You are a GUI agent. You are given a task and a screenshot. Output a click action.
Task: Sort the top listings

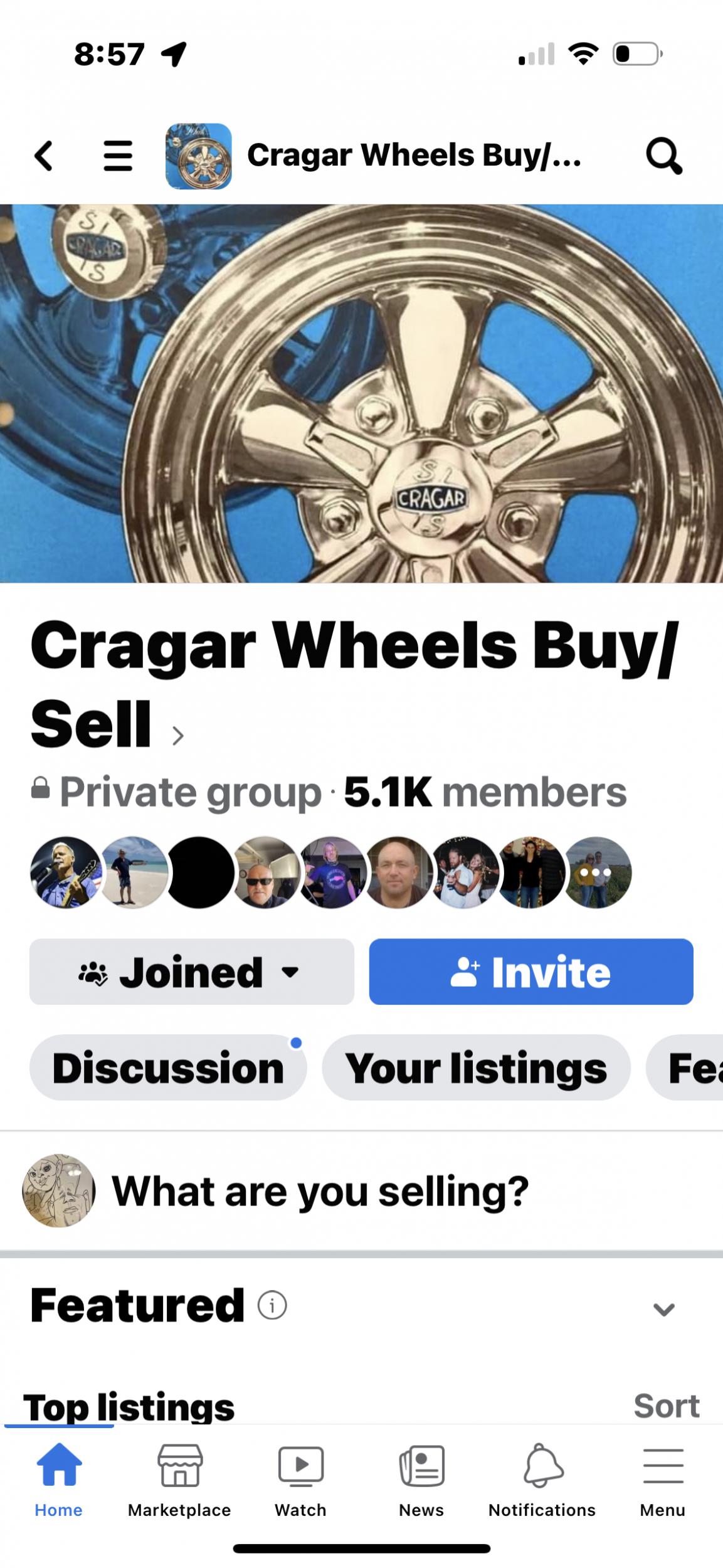click(x=666, y=1406)
